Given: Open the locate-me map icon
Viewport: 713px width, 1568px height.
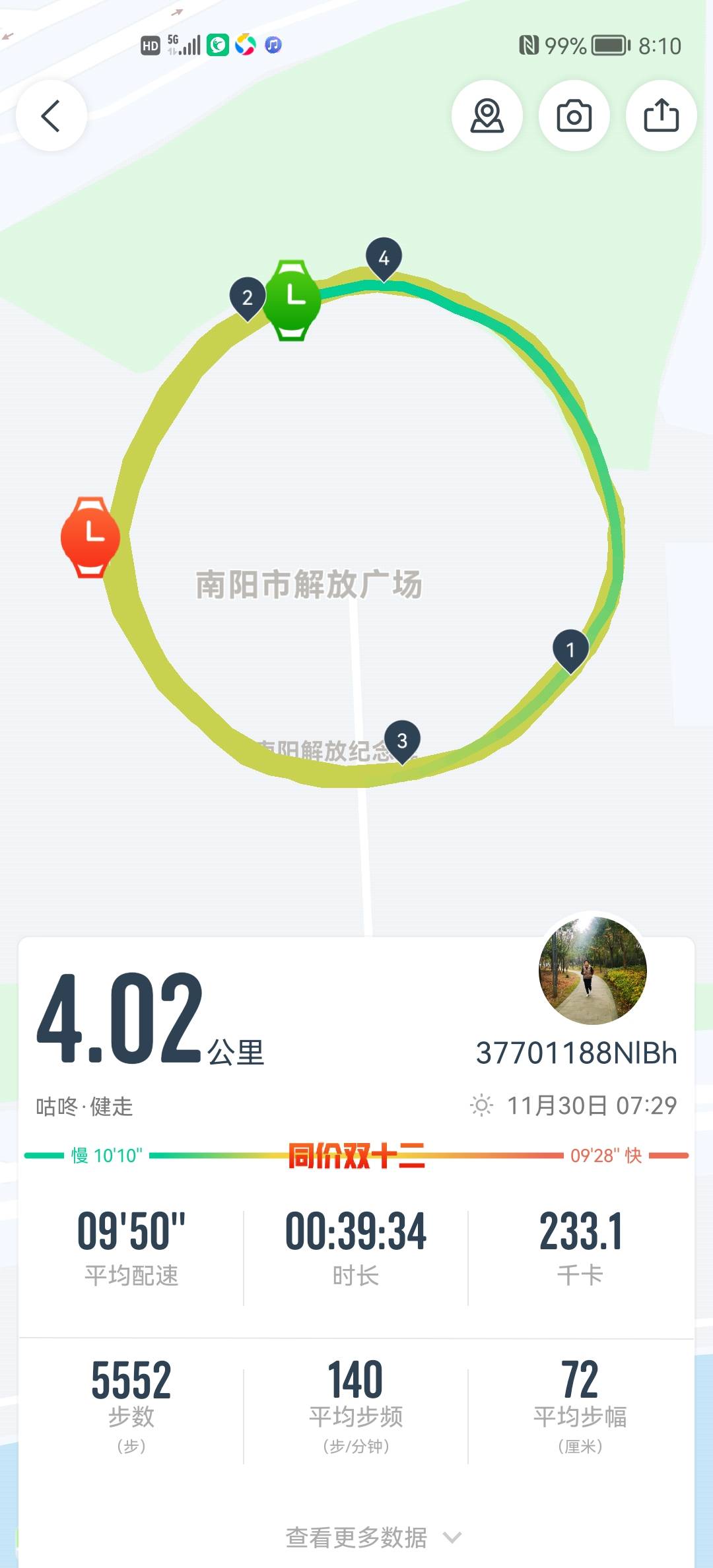Looking at the screenshot, I should [x=487, y=115].
